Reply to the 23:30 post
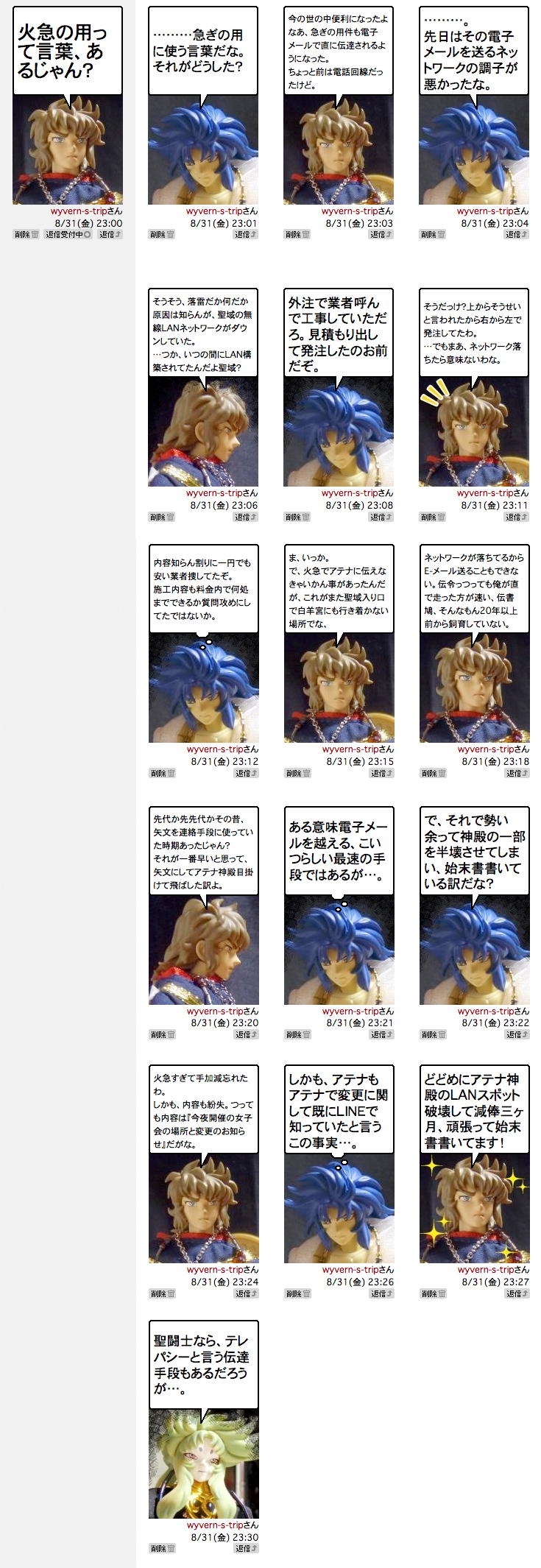This screenshot has height=1568, width=541. point(247,1549)
